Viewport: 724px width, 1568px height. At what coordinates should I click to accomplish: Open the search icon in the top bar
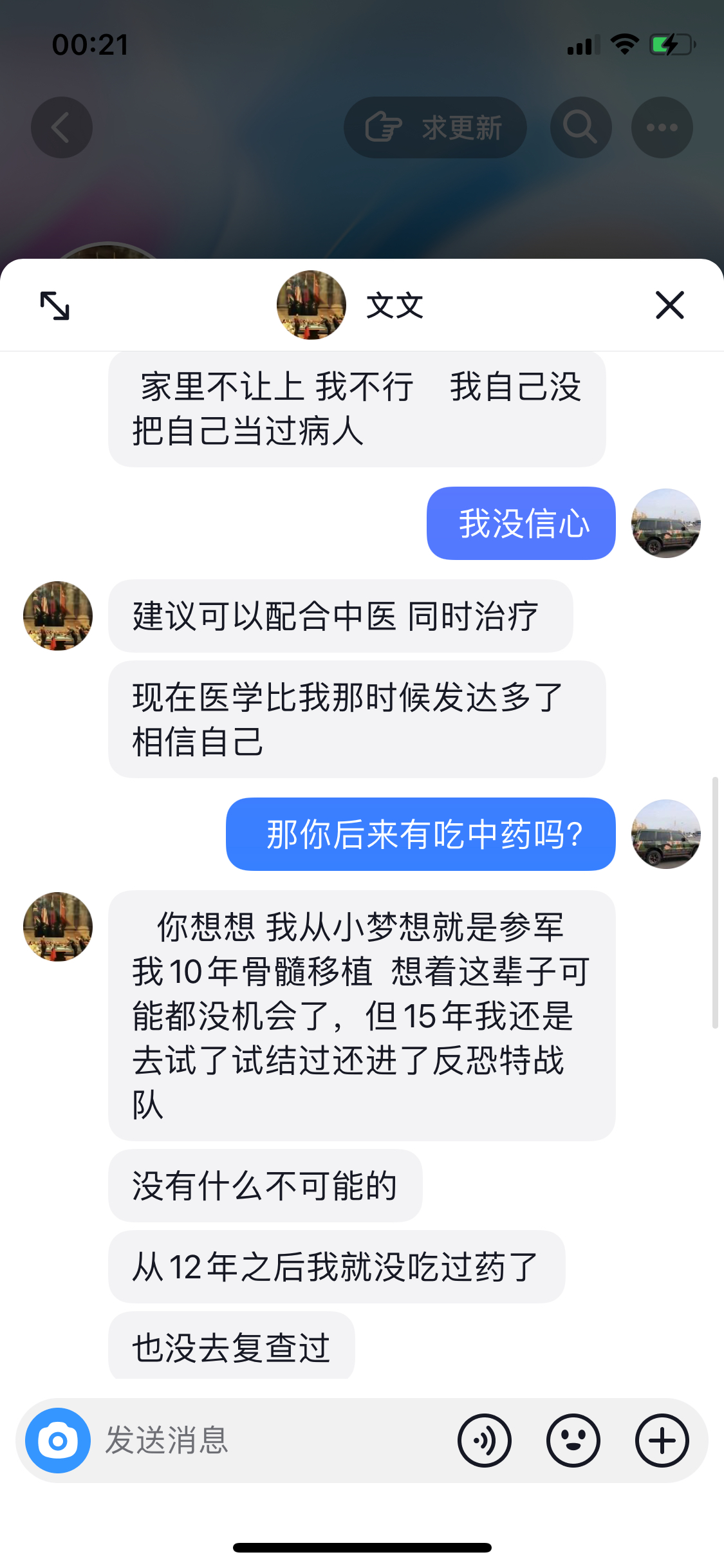point(580,127)
